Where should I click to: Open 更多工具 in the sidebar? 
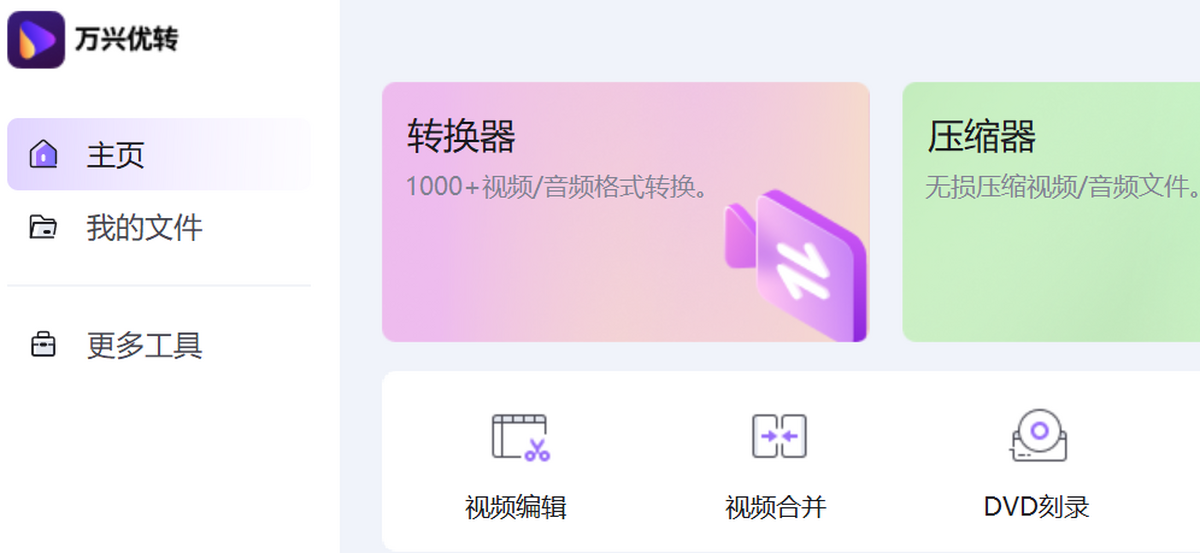pos(143,346)
